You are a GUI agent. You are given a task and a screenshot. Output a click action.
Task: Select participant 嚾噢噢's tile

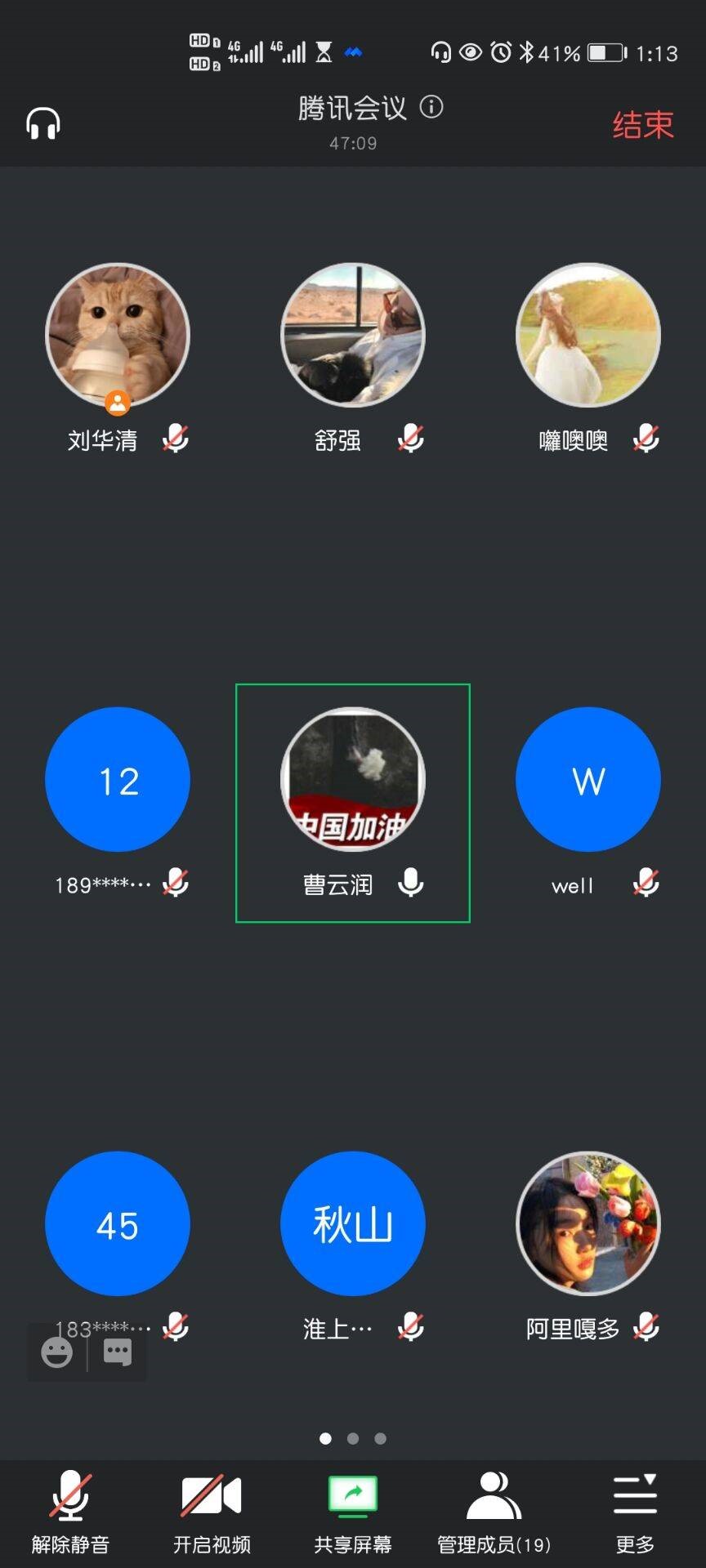pos(588,335)
